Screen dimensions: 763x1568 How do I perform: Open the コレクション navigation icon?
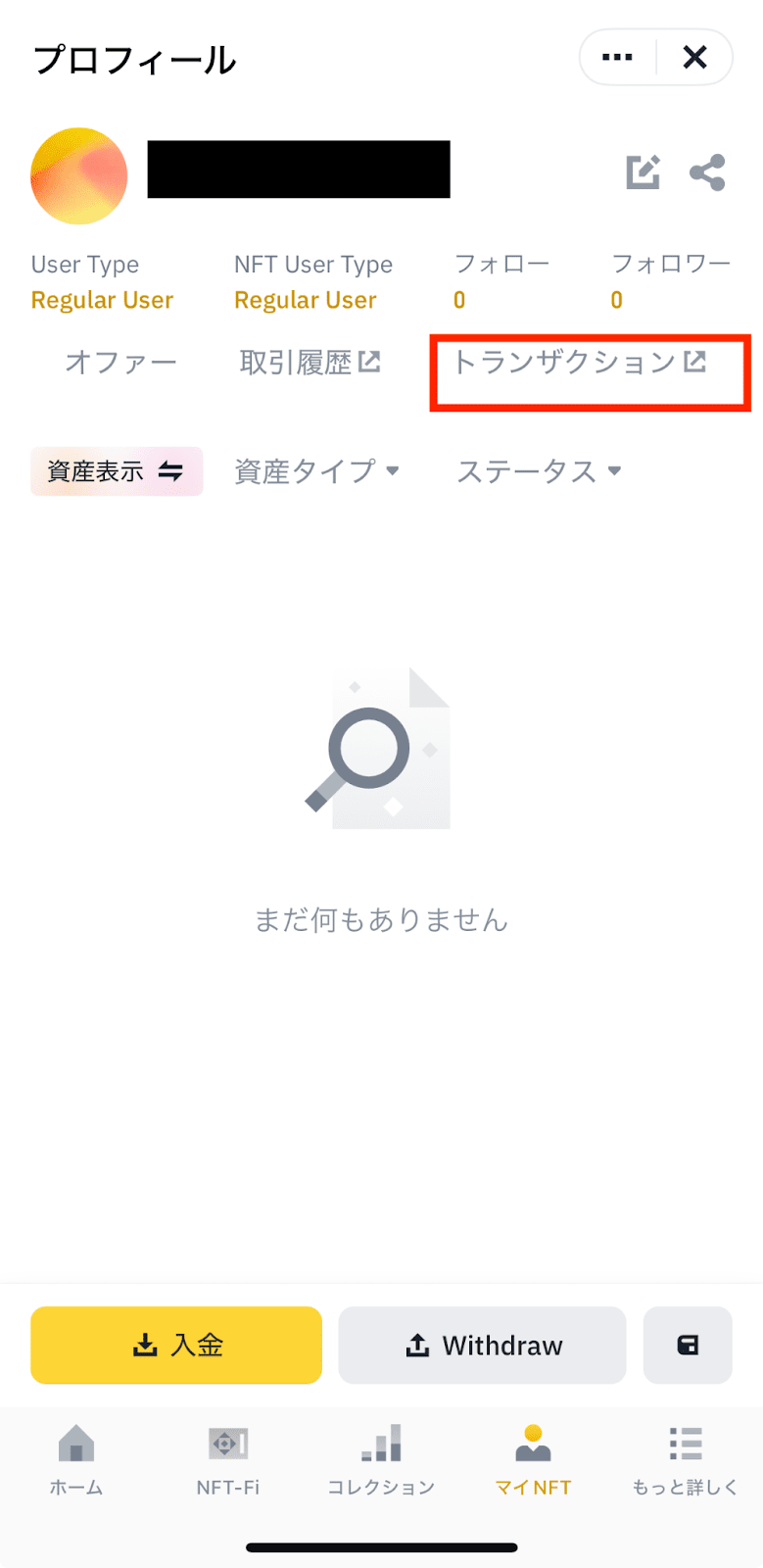(x=380, y=1442)
